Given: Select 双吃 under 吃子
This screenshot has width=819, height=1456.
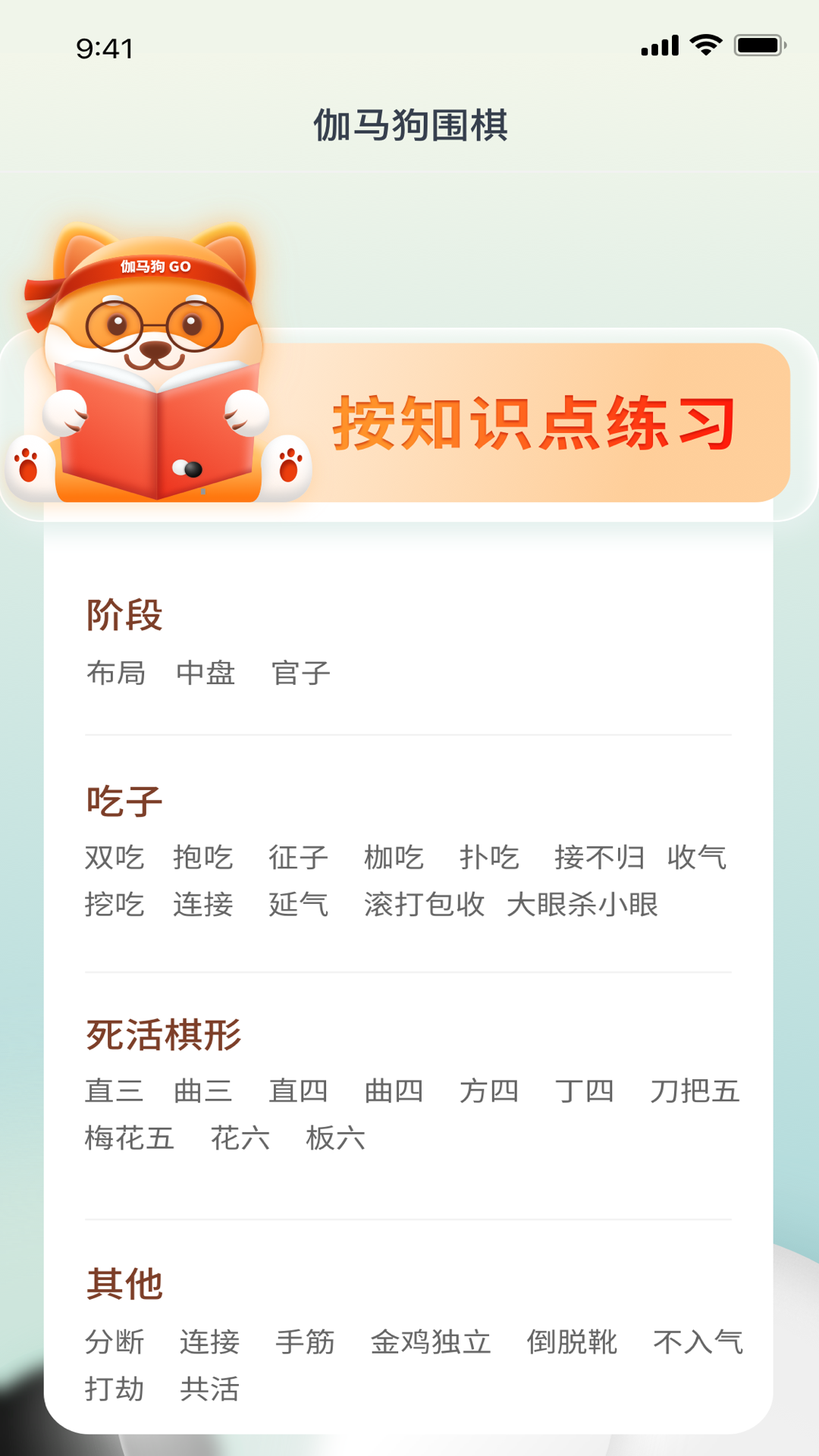Looking at the screenshot, I should tap(116, 858).
